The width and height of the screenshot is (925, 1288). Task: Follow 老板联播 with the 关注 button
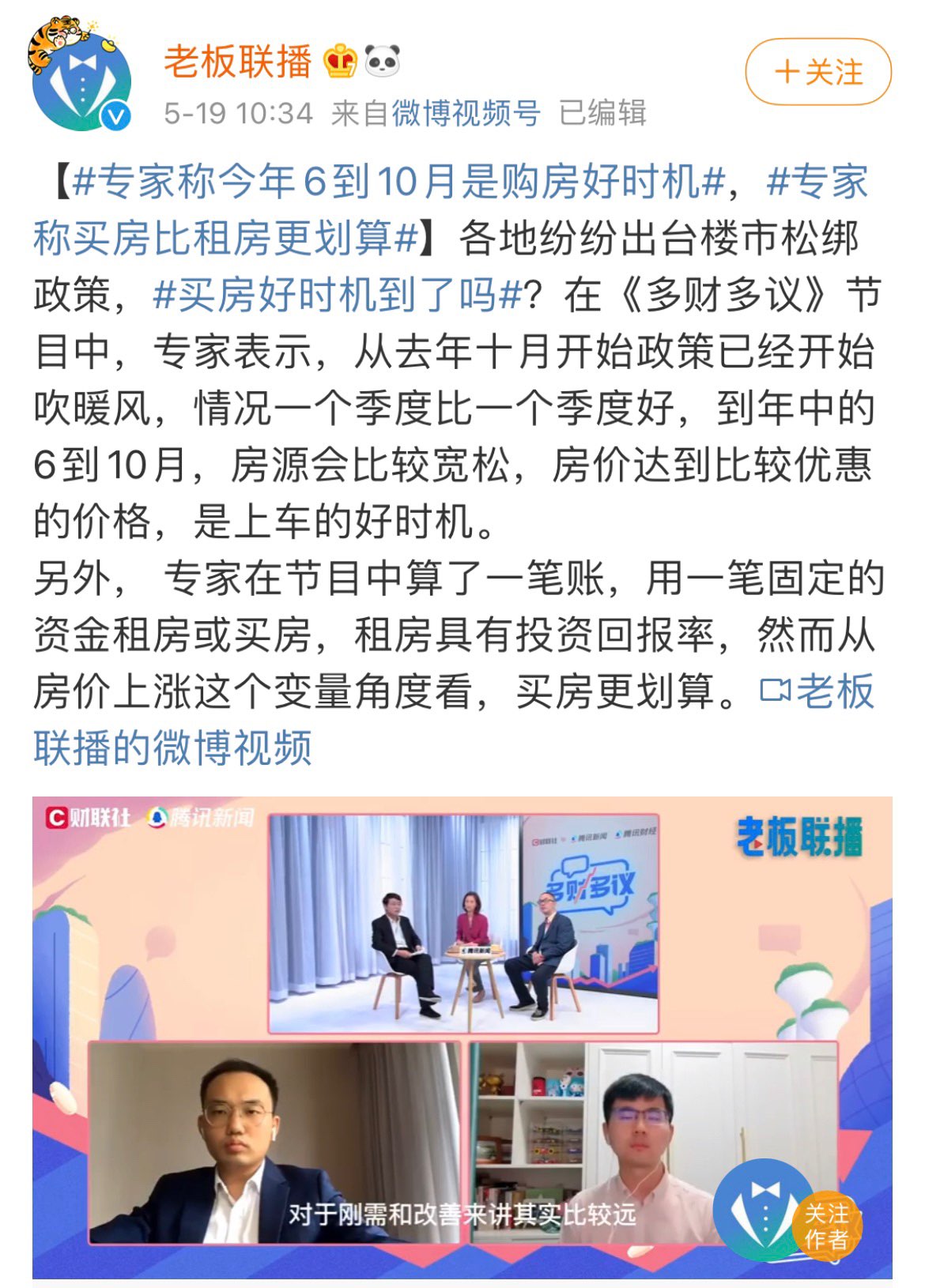pyautogui.click(x=817, y=72)
